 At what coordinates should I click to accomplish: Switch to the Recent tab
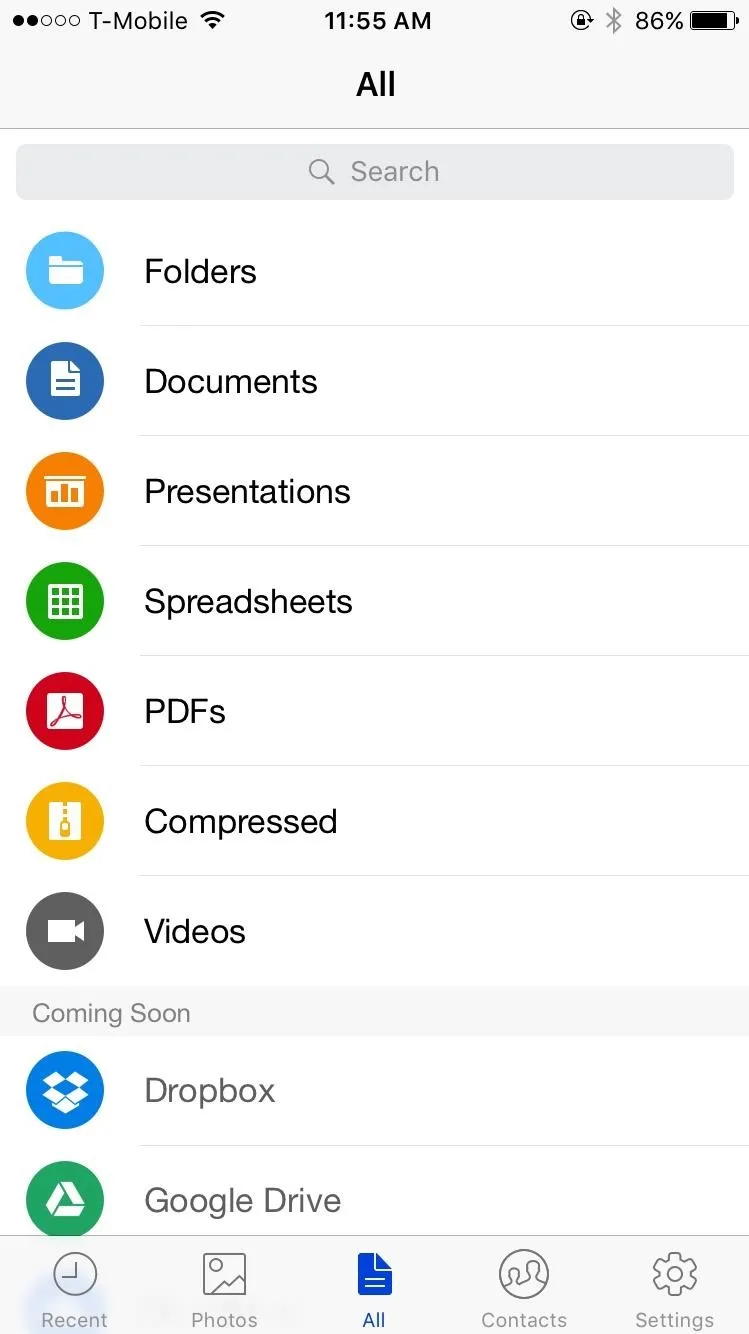pyautogui.click(x=75, y=1288)
